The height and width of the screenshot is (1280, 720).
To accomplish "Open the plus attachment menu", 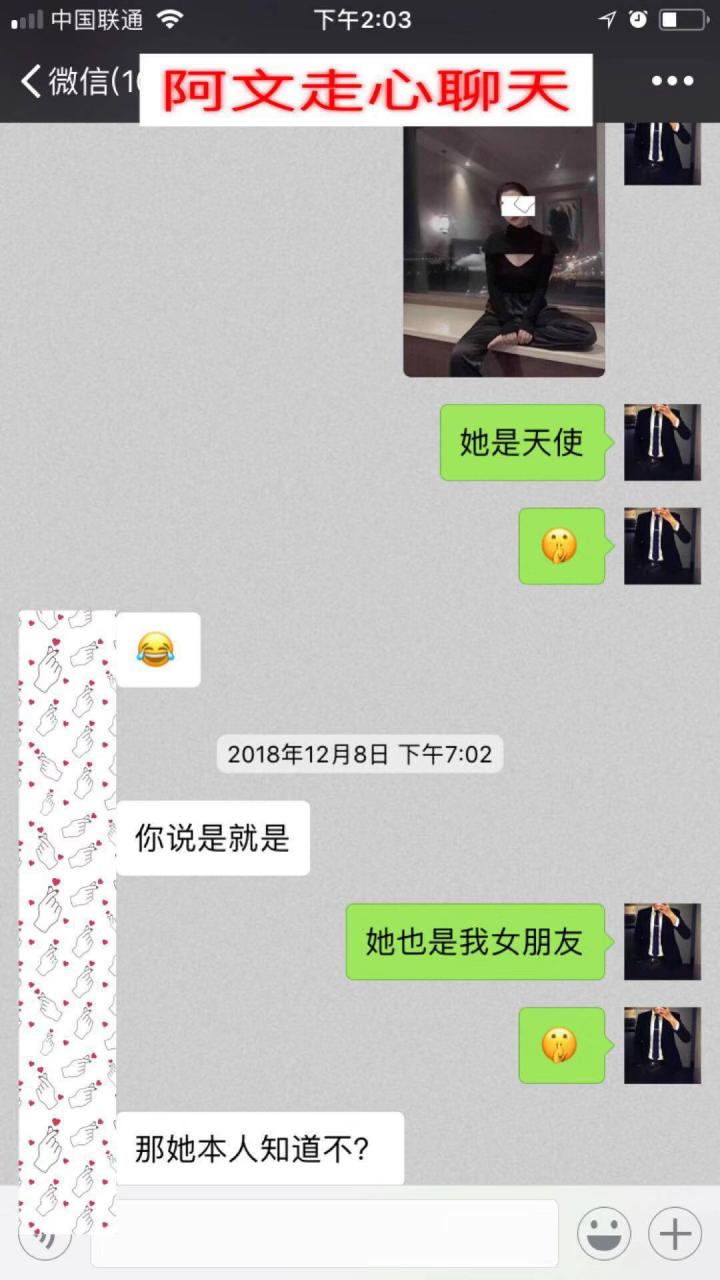I will pyautogui.click(x=675, y=1233).
